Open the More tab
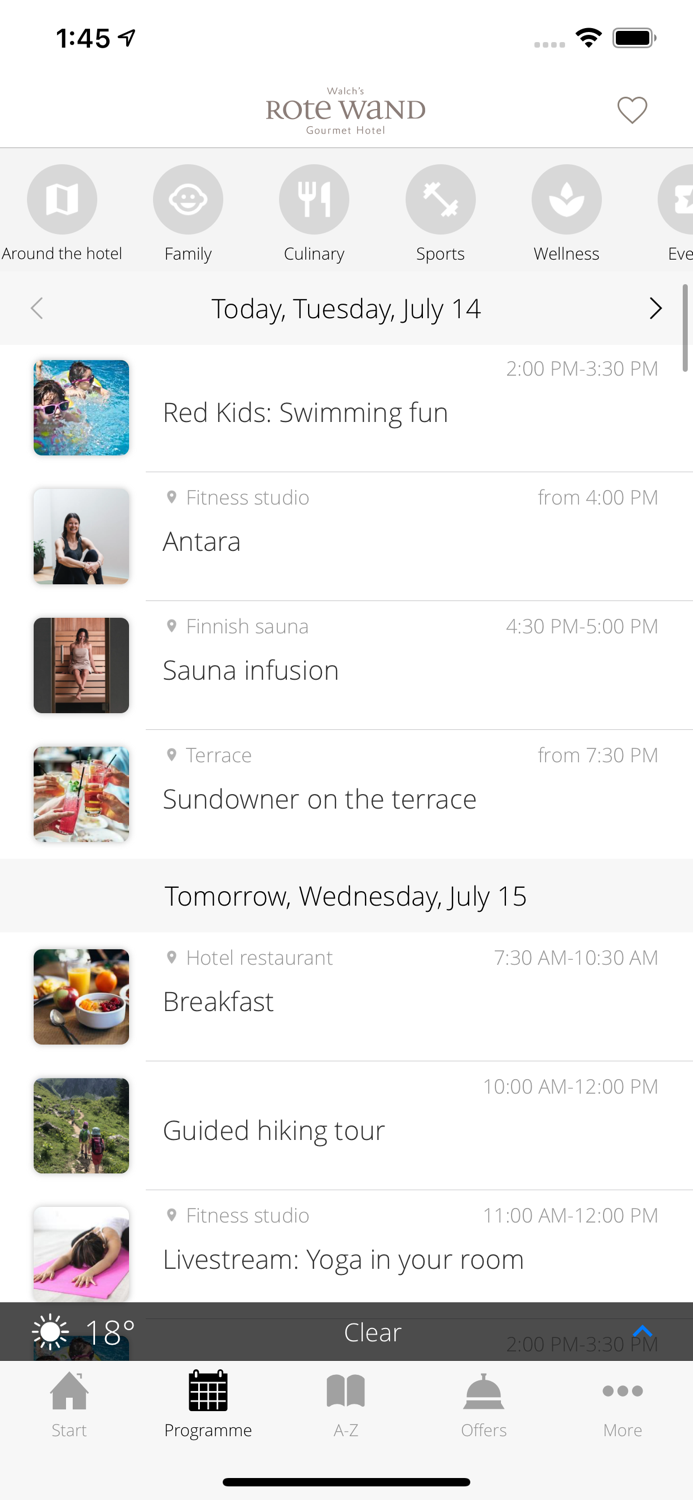The height and width of the screenshot is (1500, 693). click(622, 1404)
